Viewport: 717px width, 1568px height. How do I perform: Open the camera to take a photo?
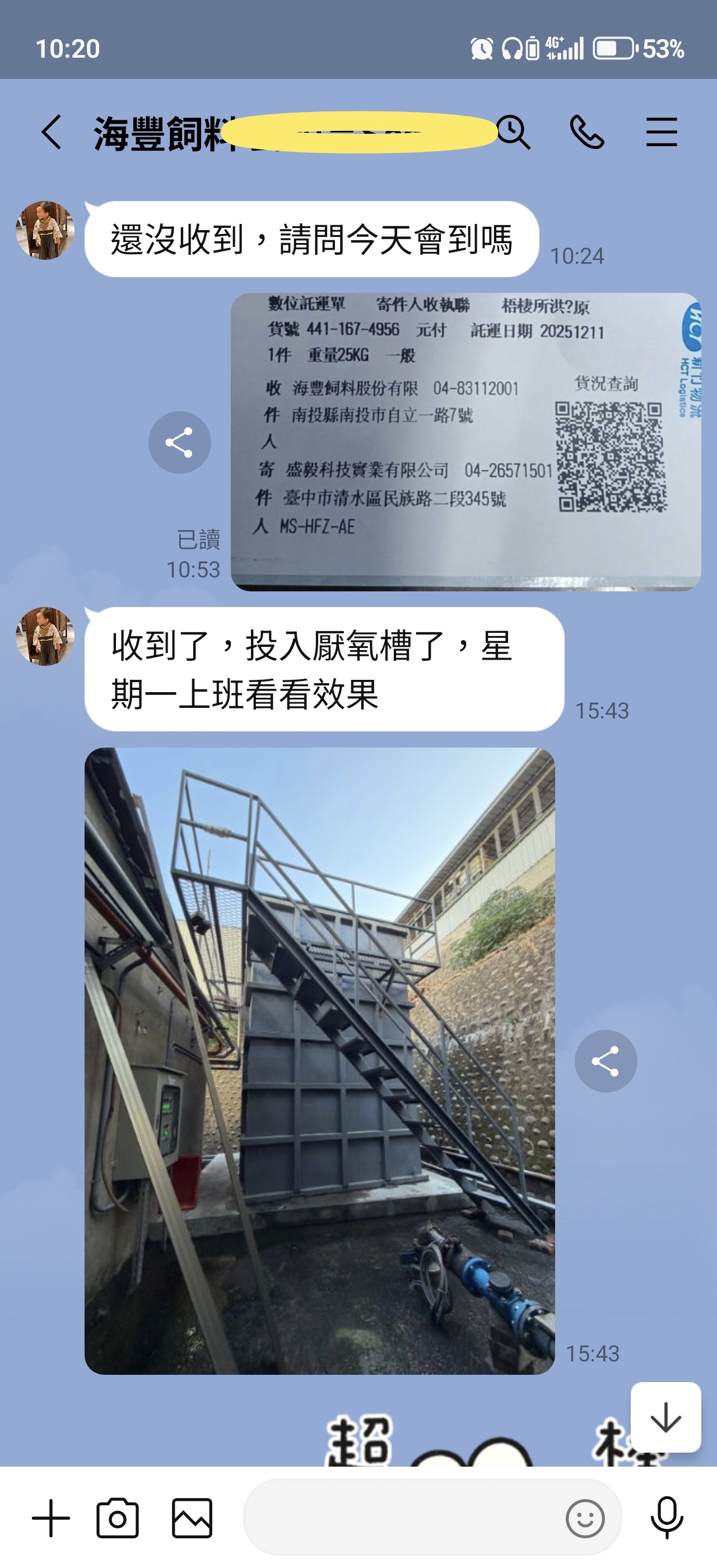(118, 1518)
